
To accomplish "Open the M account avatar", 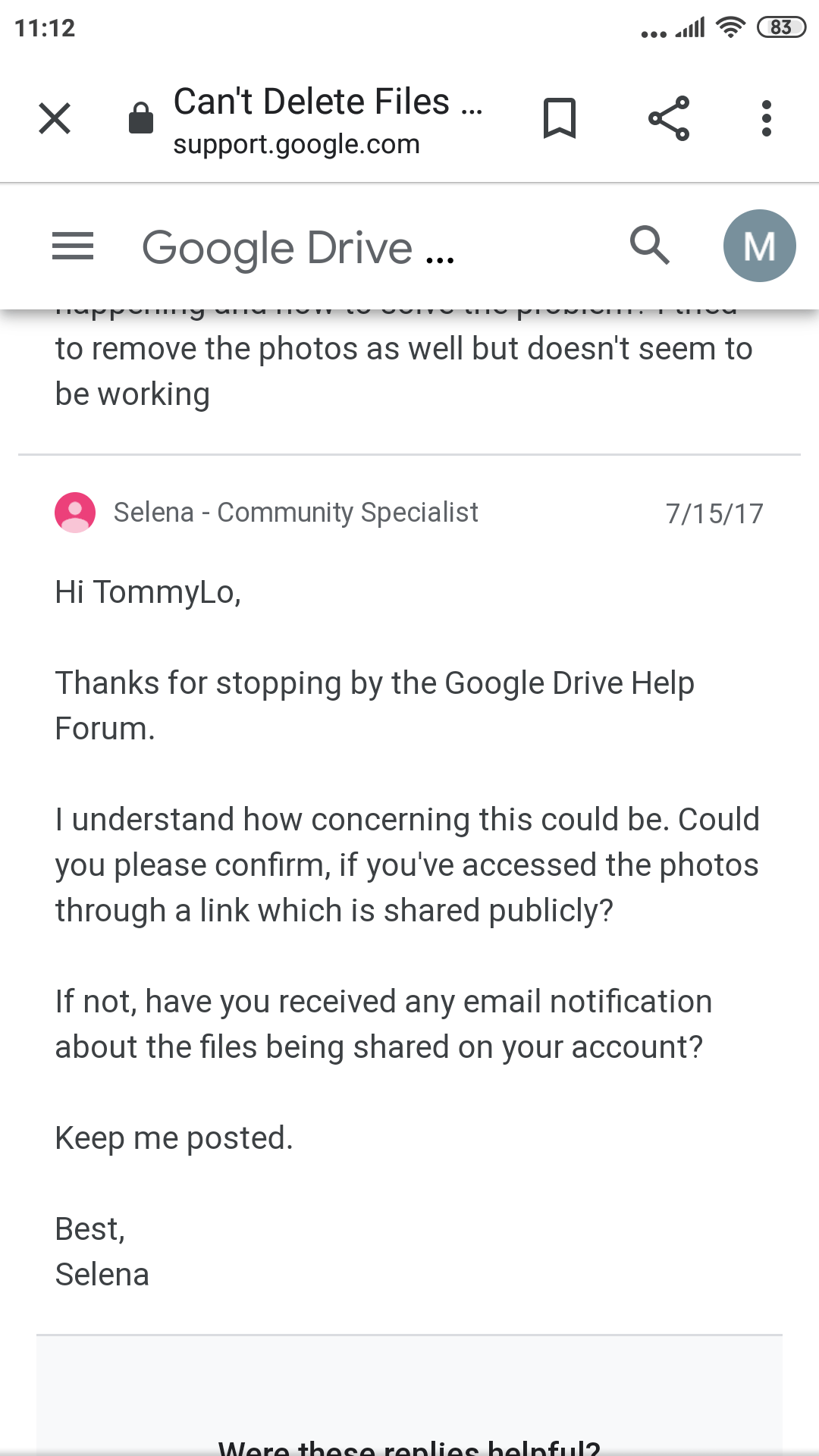I will [x=759, y=246].
